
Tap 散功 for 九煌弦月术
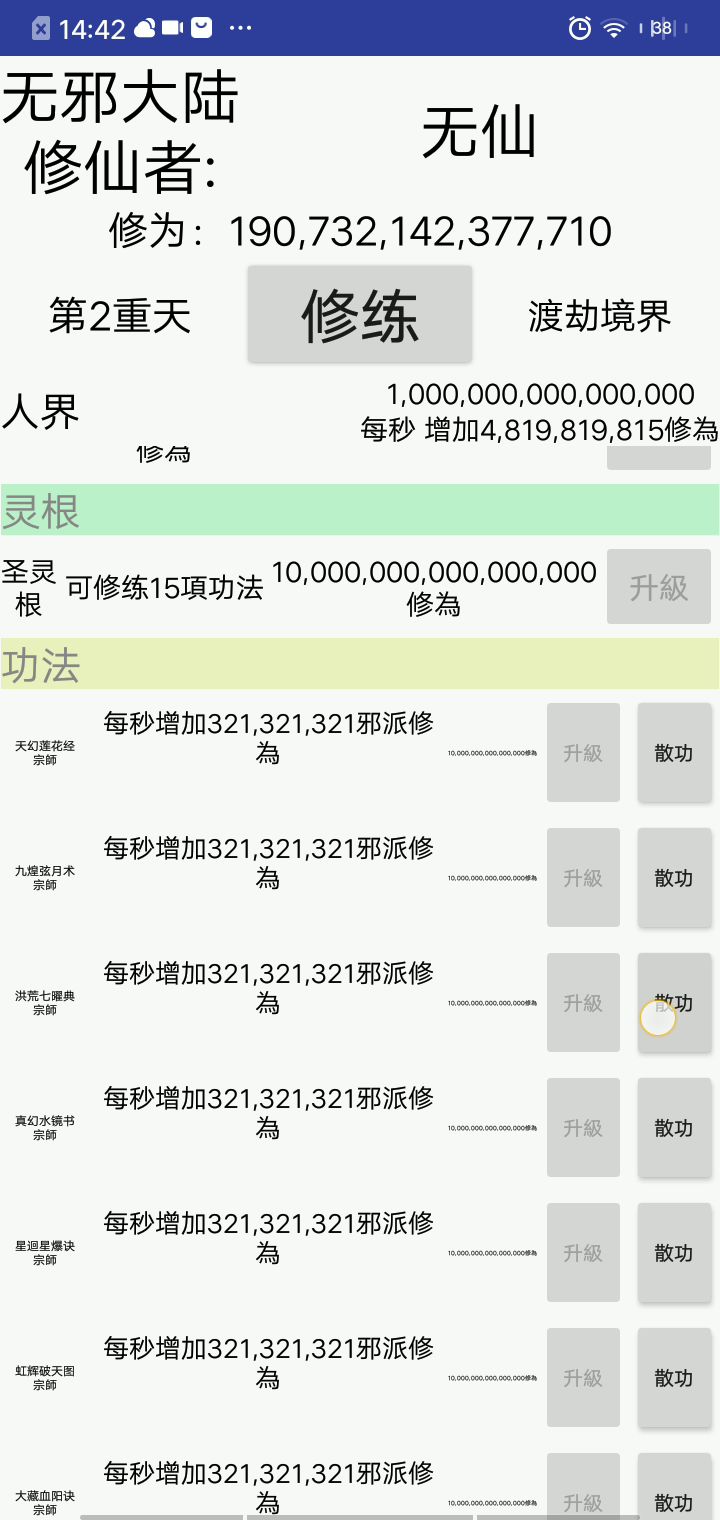click(674, 877)
